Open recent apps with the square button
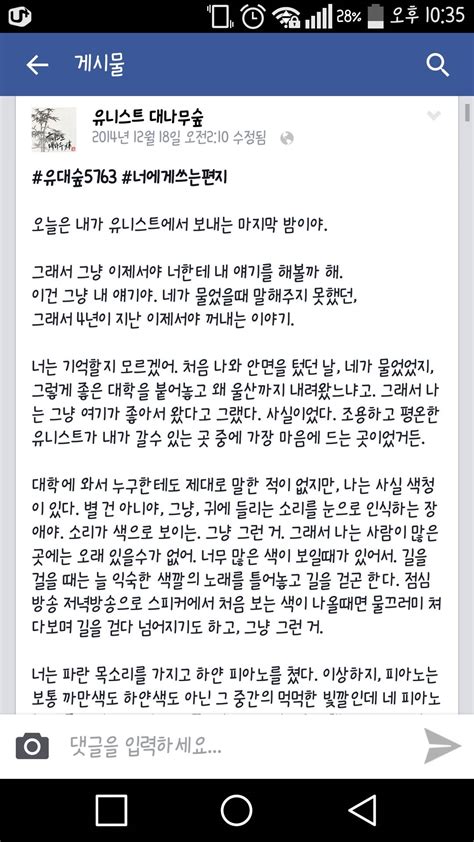474x842 pixels. tap(111, 810)
